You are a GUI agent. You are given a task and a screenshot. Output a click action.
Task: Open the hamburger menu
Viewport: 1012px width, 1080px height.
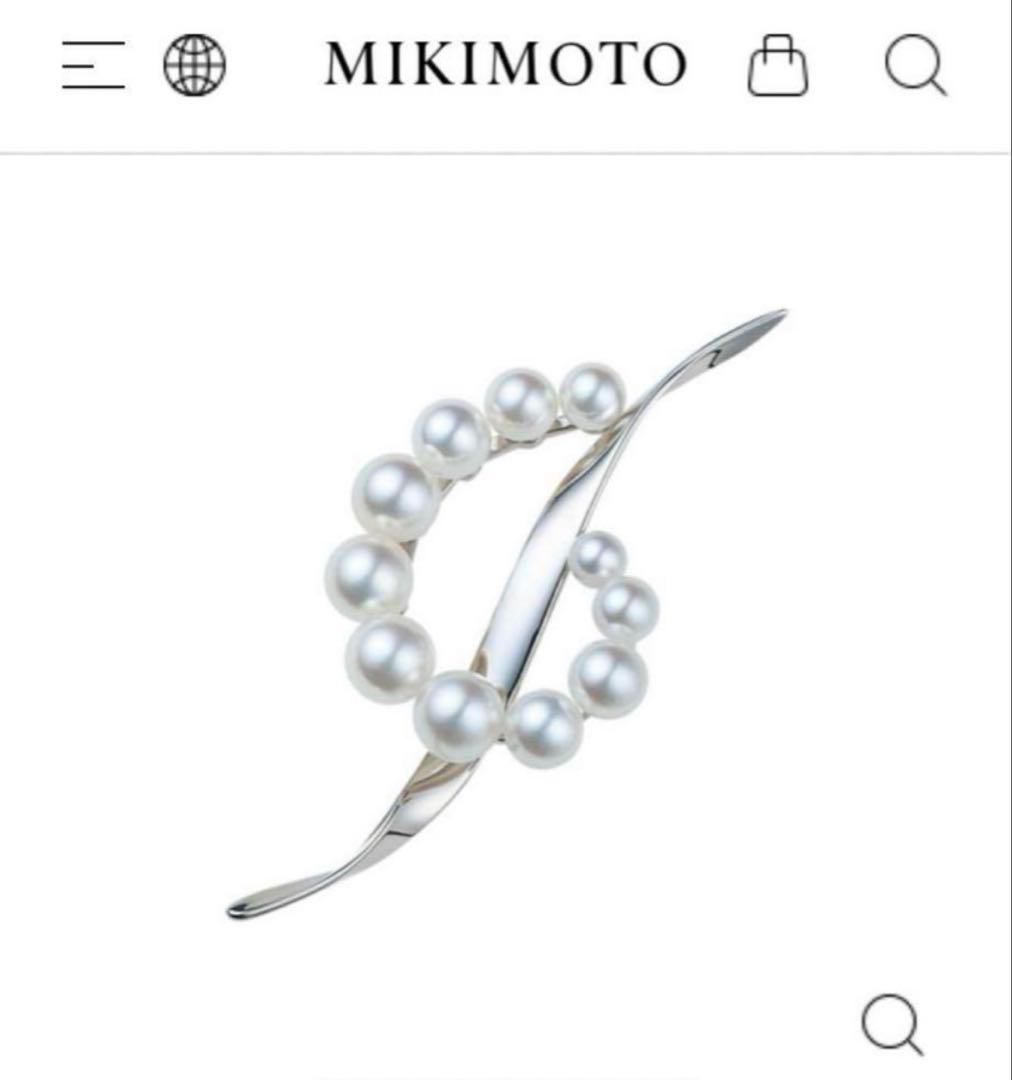93,65
